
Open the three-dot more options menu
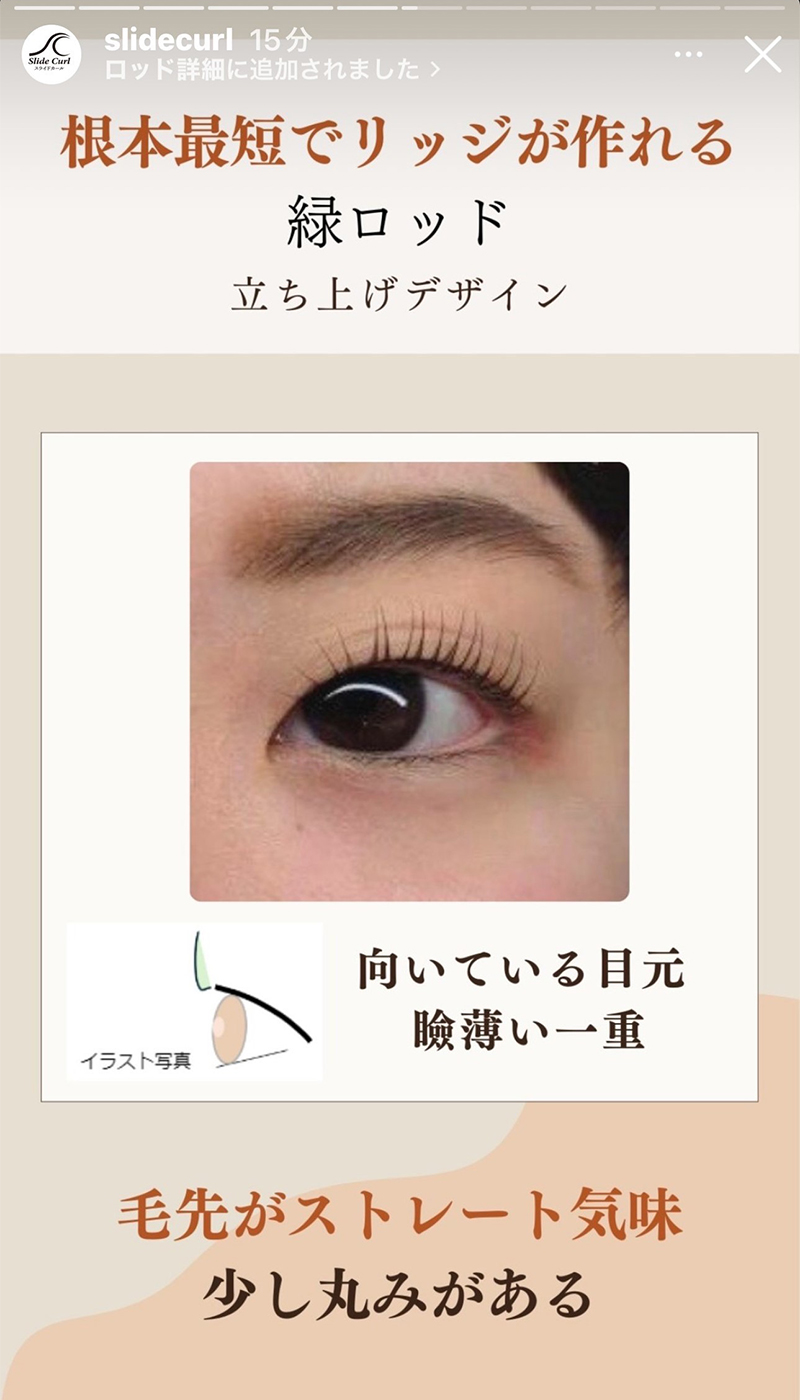pyautogui.click(x=688, y=54)
